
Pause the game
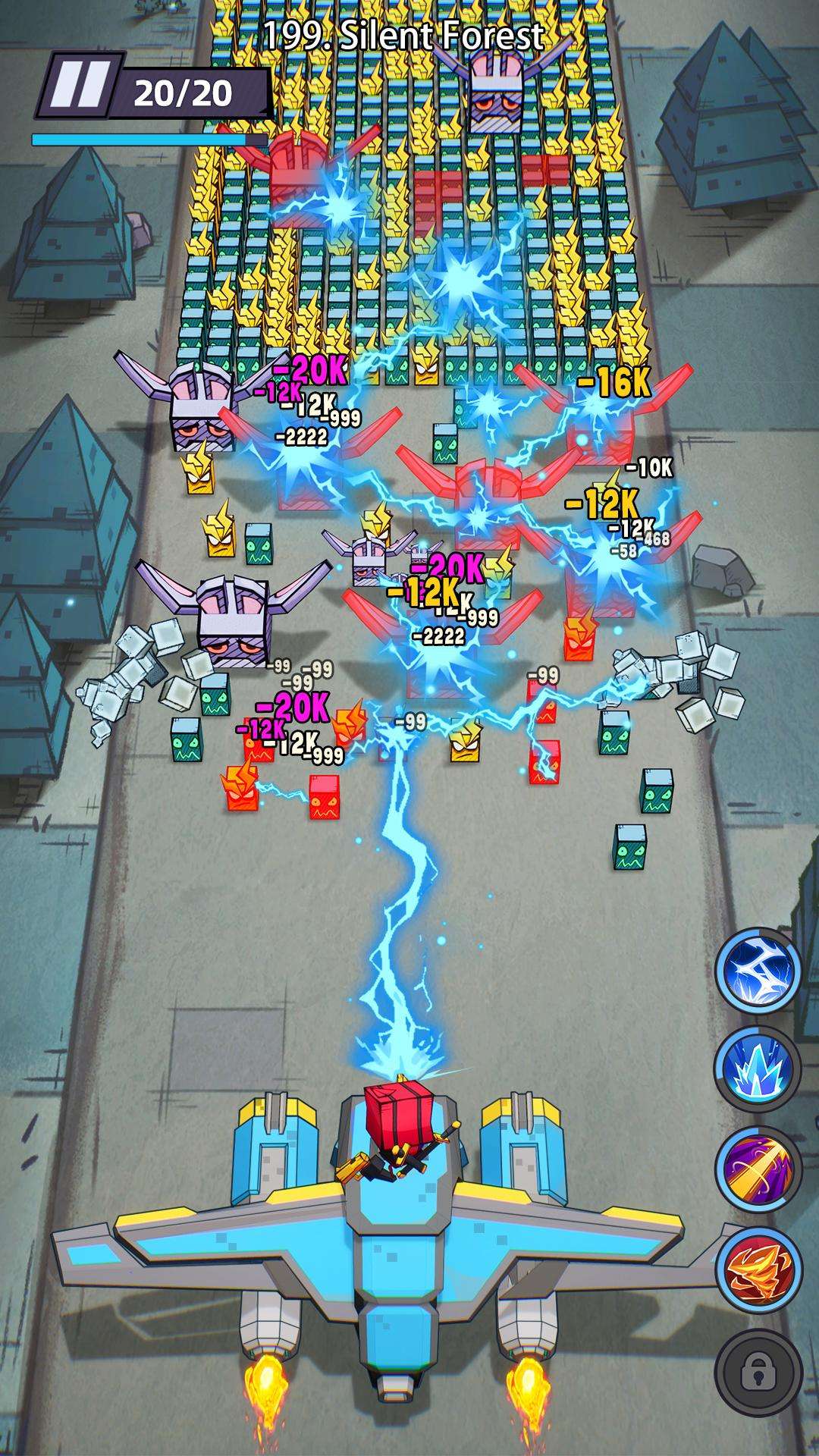click(x=75, y=85)
